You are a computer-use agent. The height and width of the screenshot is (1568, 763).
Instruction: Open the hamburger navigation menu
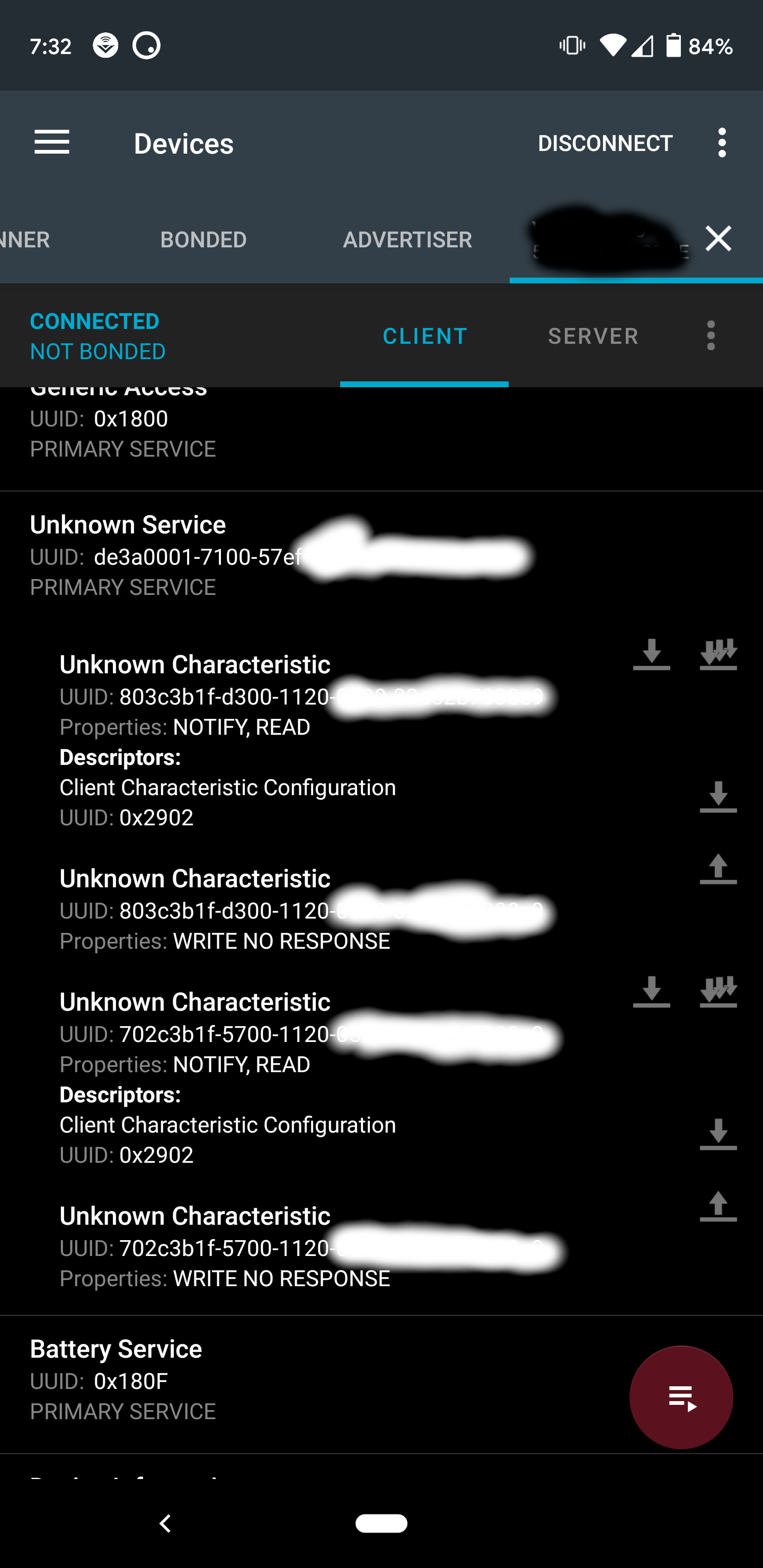pyautogui.click(x=52, y=143)
